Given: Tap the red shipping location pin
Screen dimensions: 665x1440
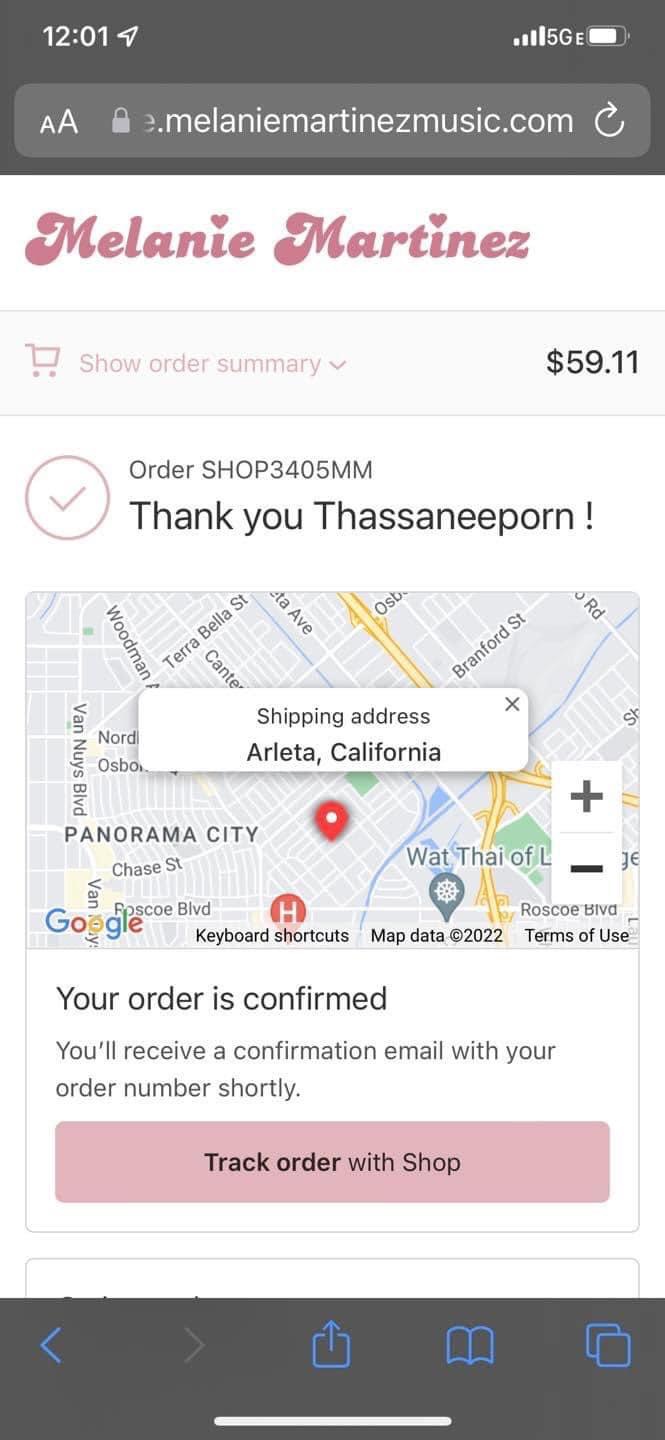Looking at the screenshot, I should coord(331,820).
